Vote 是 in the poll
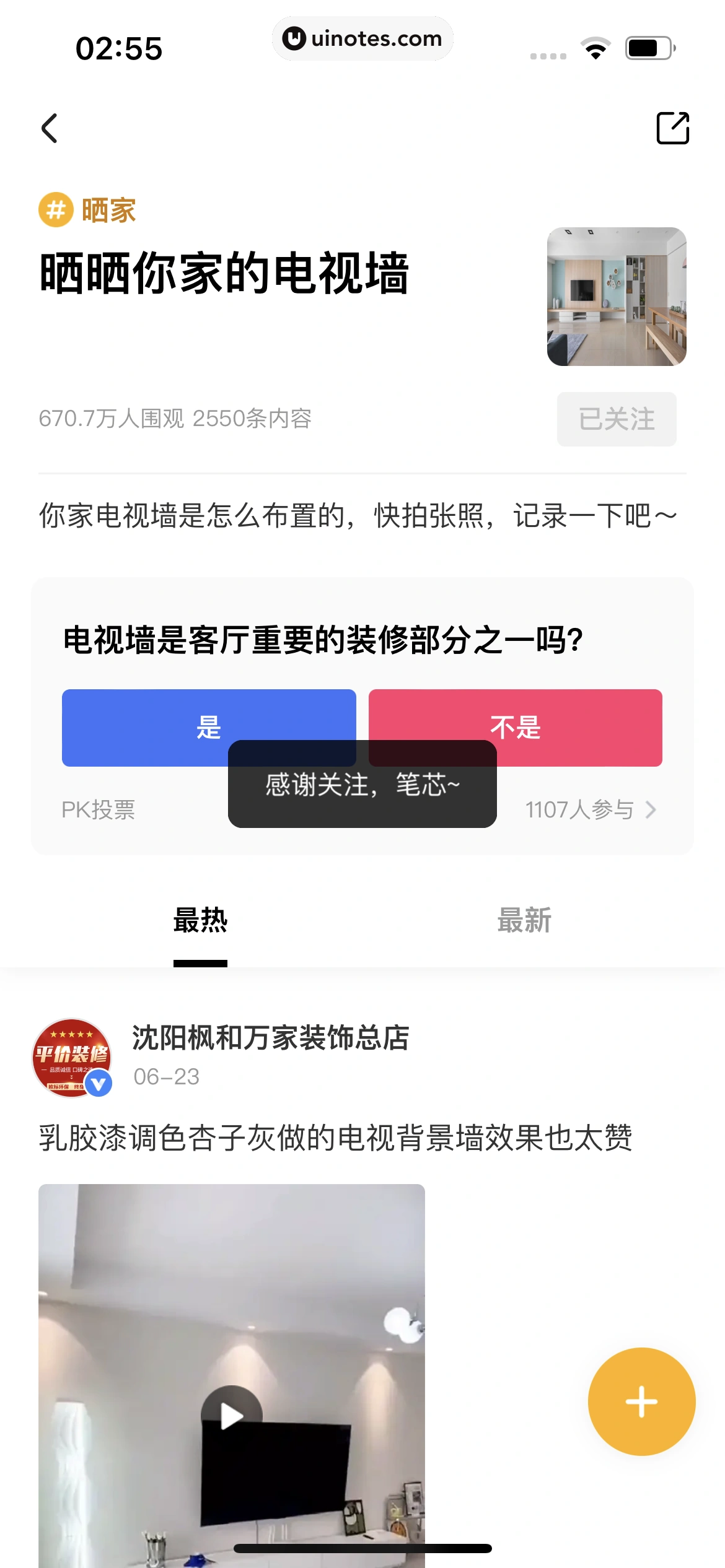Screen dimensions: 725x1568 coord(209,728)
